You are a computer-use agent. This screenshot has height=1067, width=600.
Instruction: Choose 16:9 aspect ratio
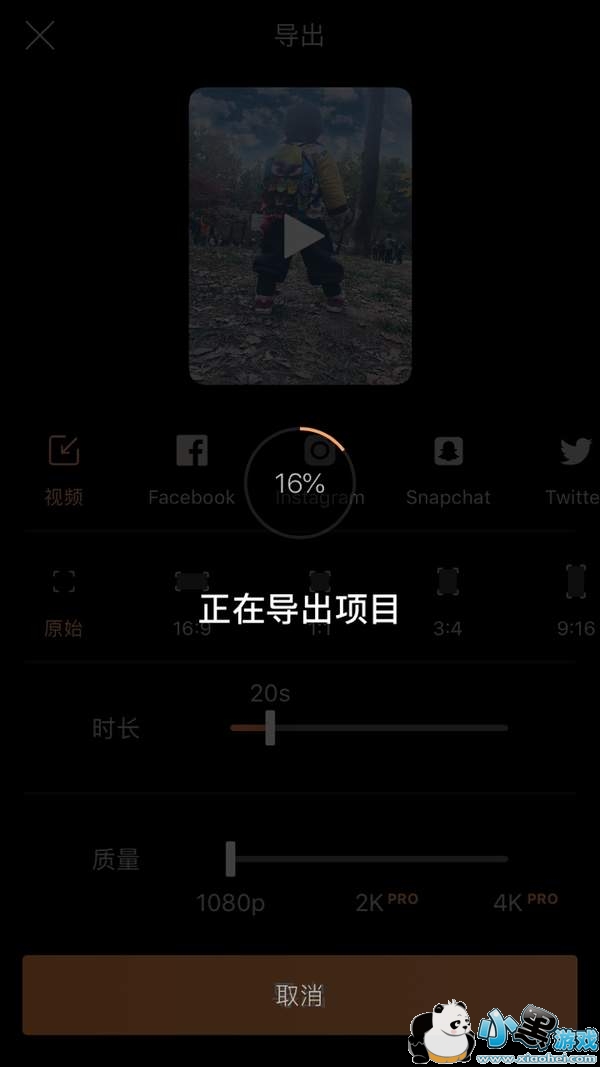(x=191, y=600)
